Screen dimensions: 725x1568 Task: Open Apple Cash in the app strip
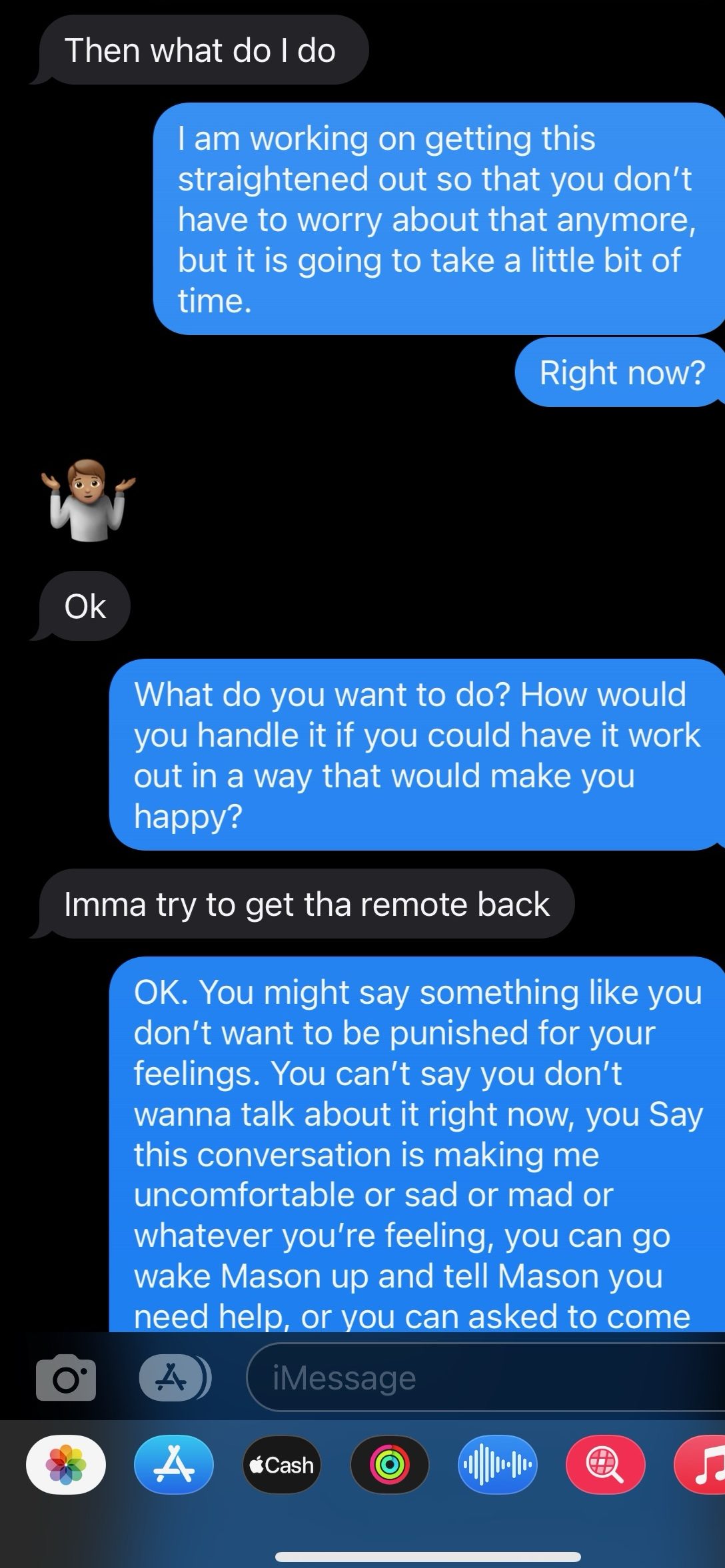[281, 1465]
